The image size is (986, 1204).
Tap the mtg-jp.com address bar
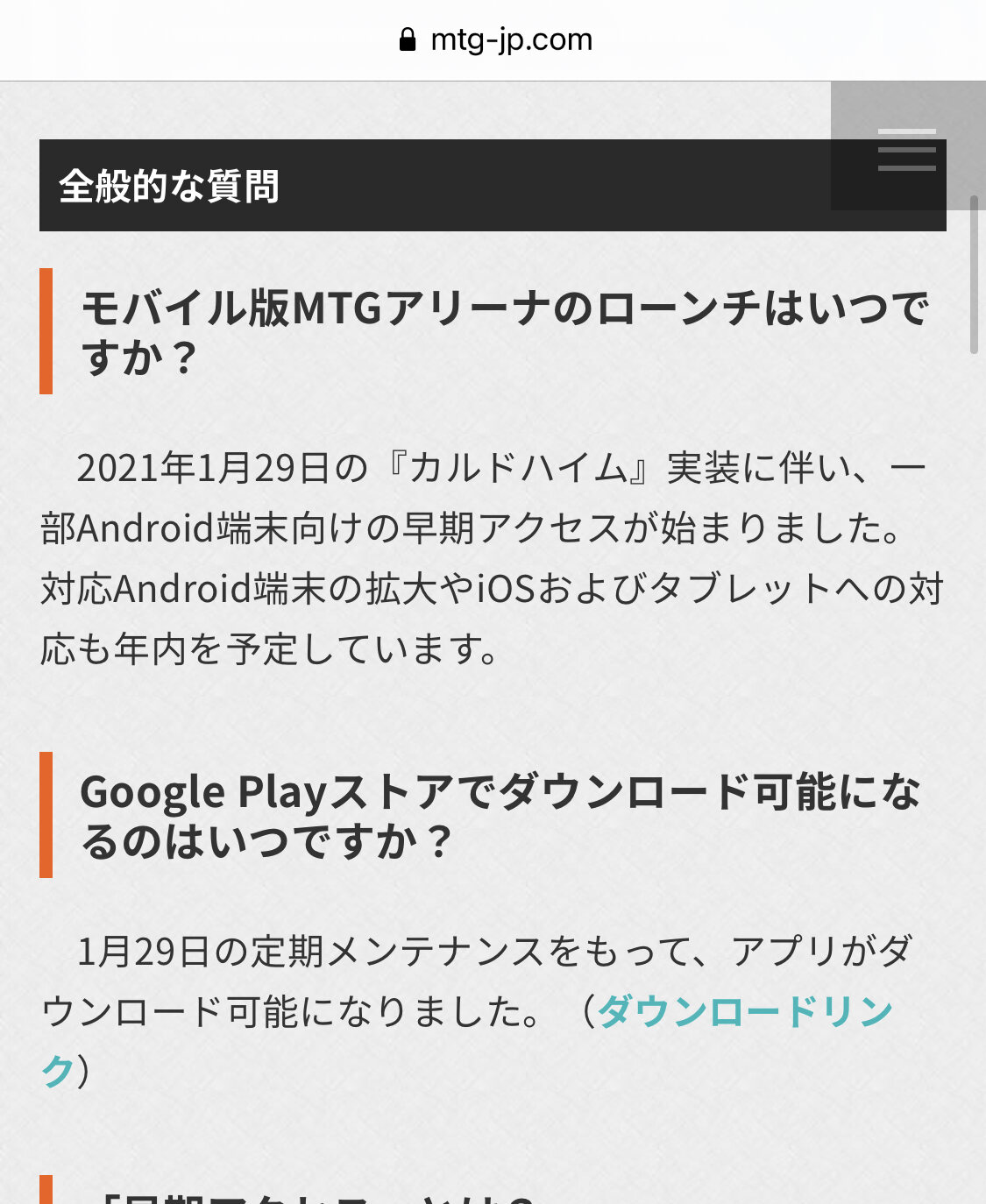coord(494,39)
